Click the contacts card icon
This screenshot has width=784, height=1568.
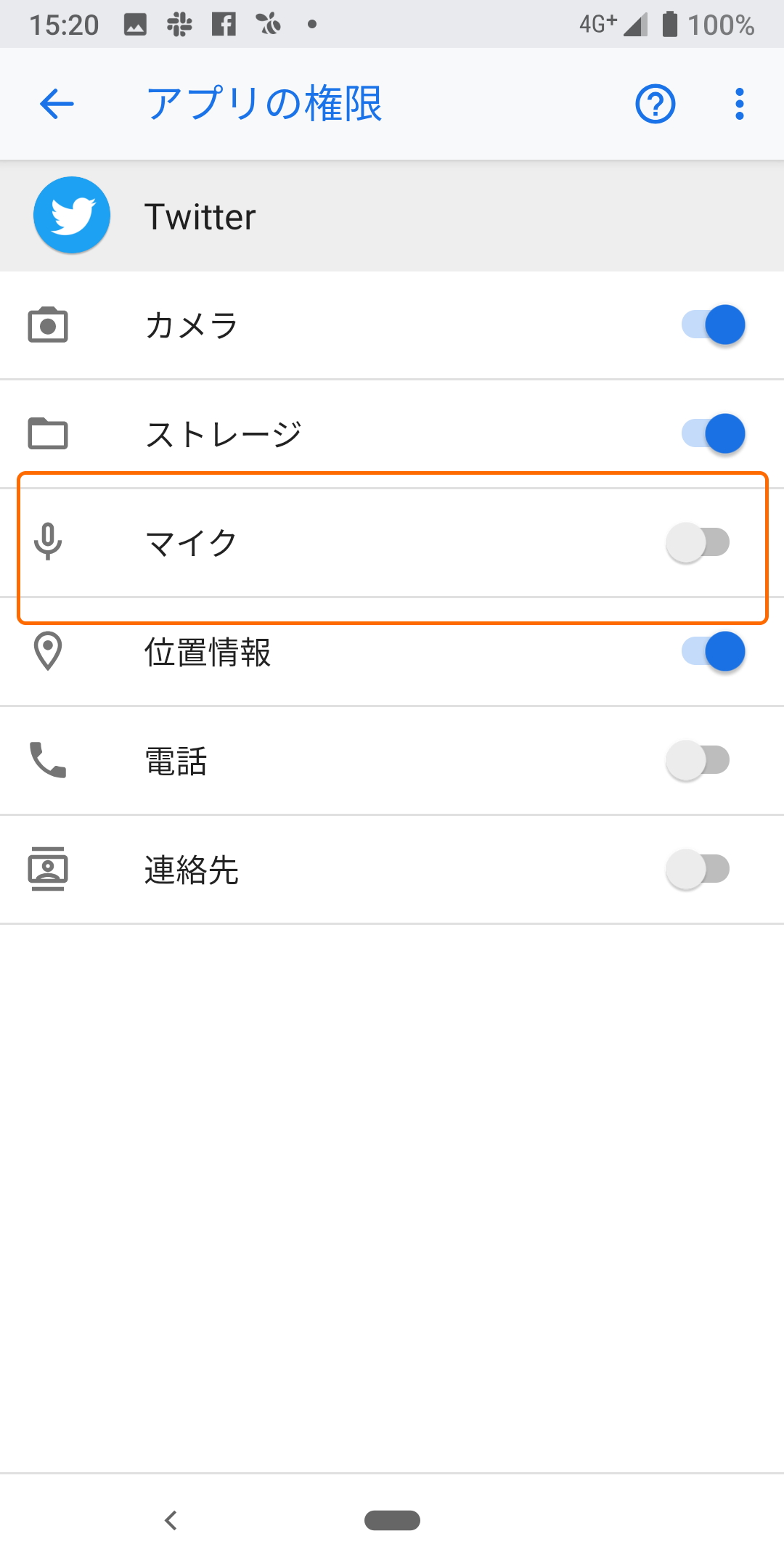pyautogui.click(x=47, y=870)
